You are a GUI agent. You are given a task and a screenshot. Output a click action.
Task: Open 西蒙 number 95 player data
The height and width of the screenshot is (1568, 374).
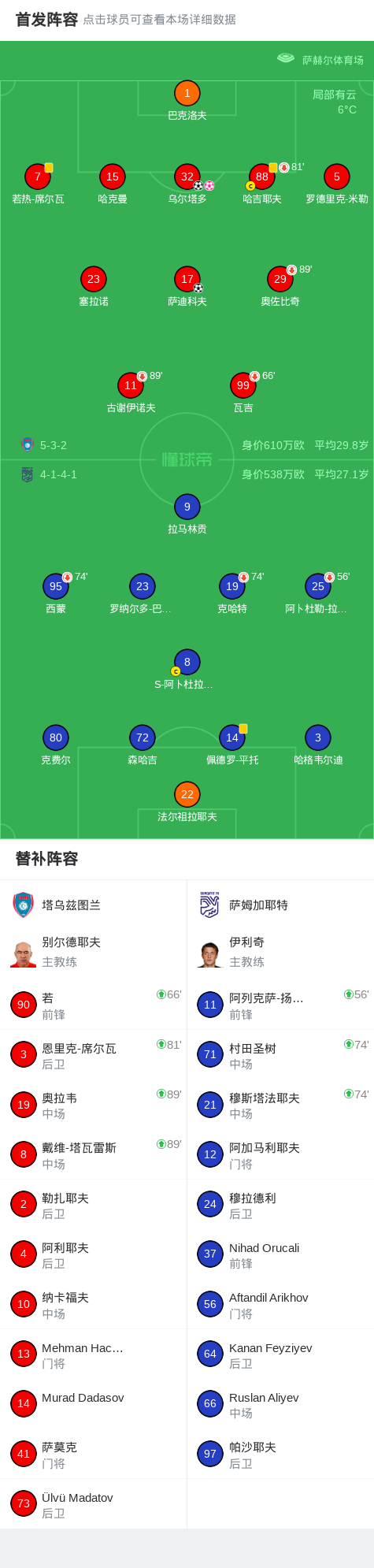click(56, 593)
